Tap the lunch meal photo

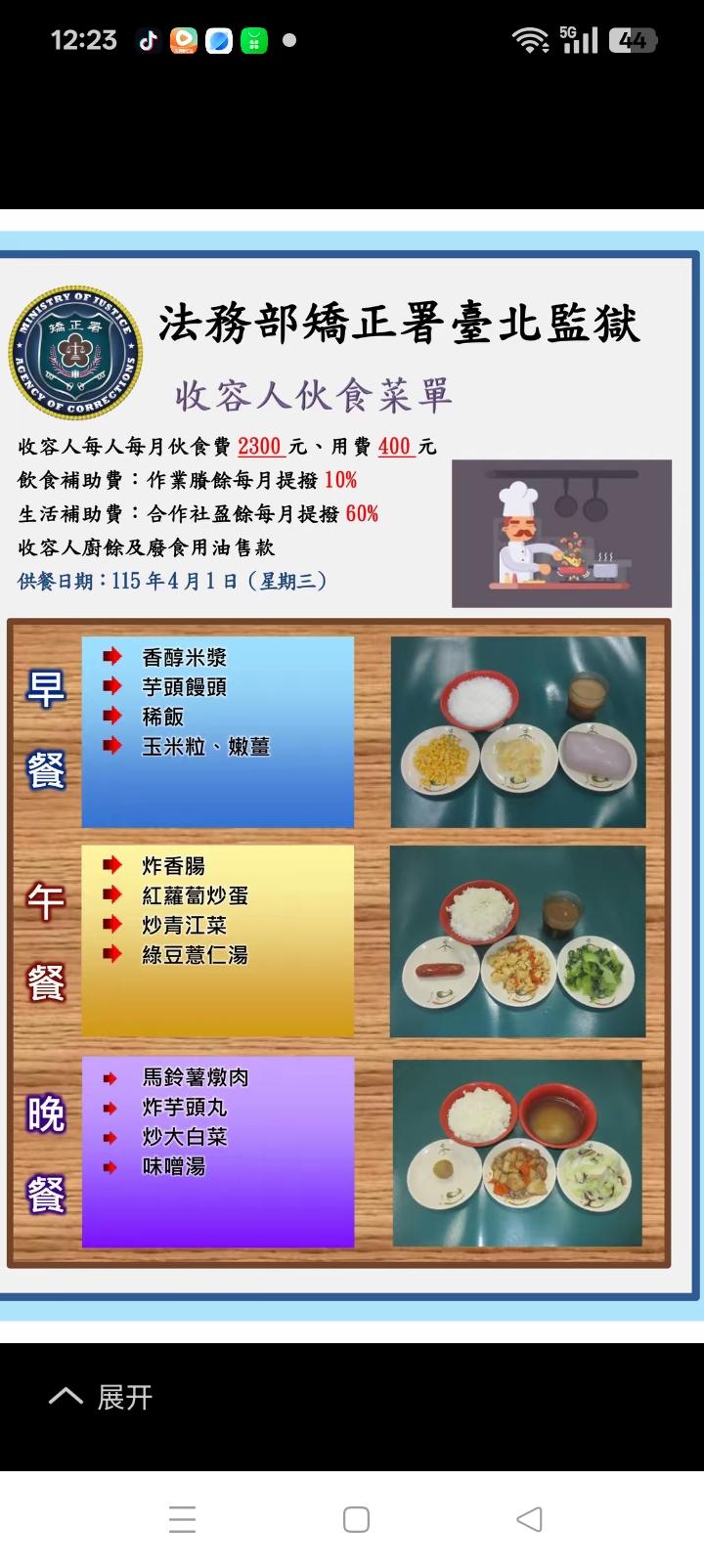click(x=518, y=938)
